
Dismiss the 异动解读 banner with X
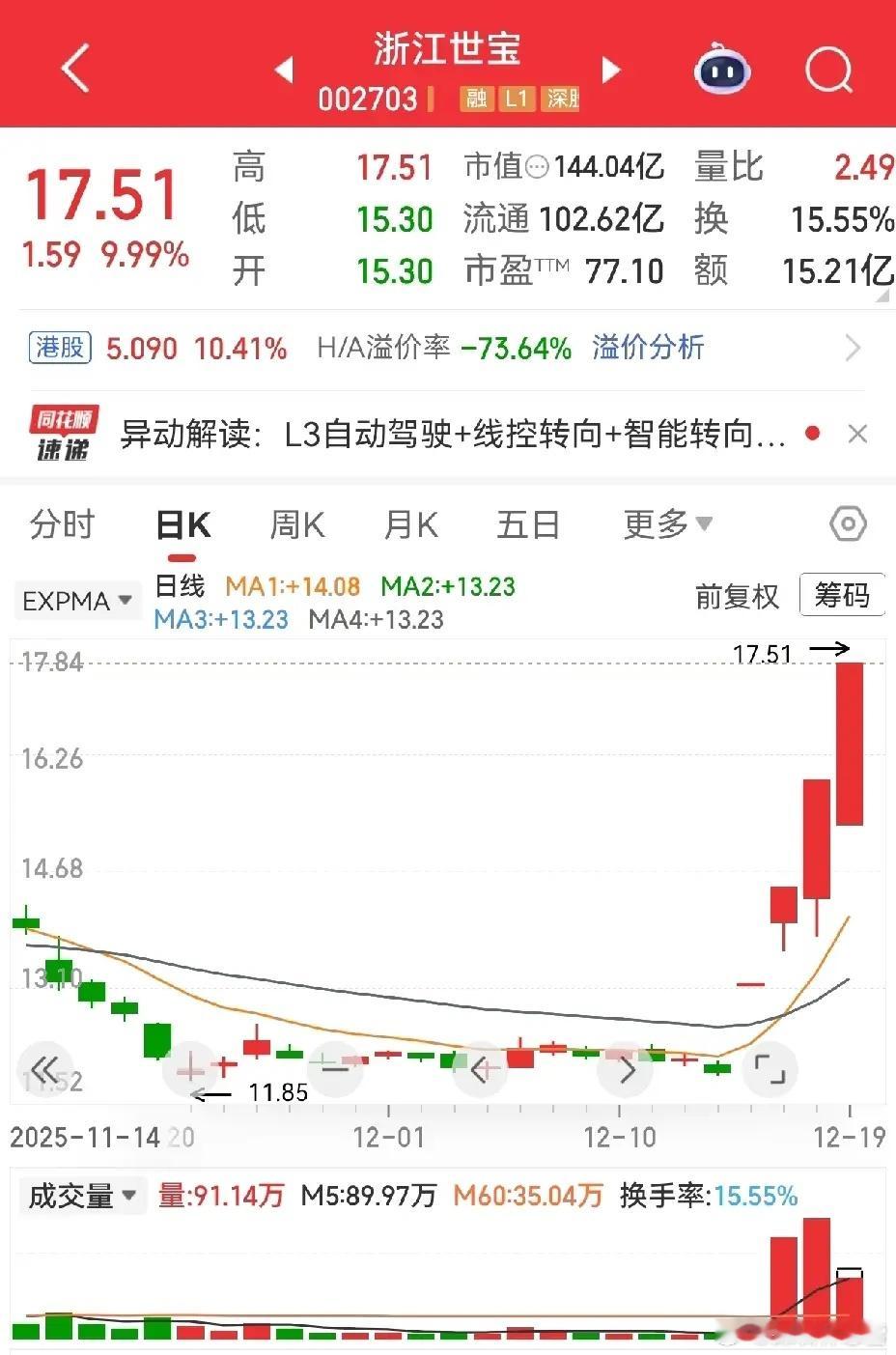(857, 434)
